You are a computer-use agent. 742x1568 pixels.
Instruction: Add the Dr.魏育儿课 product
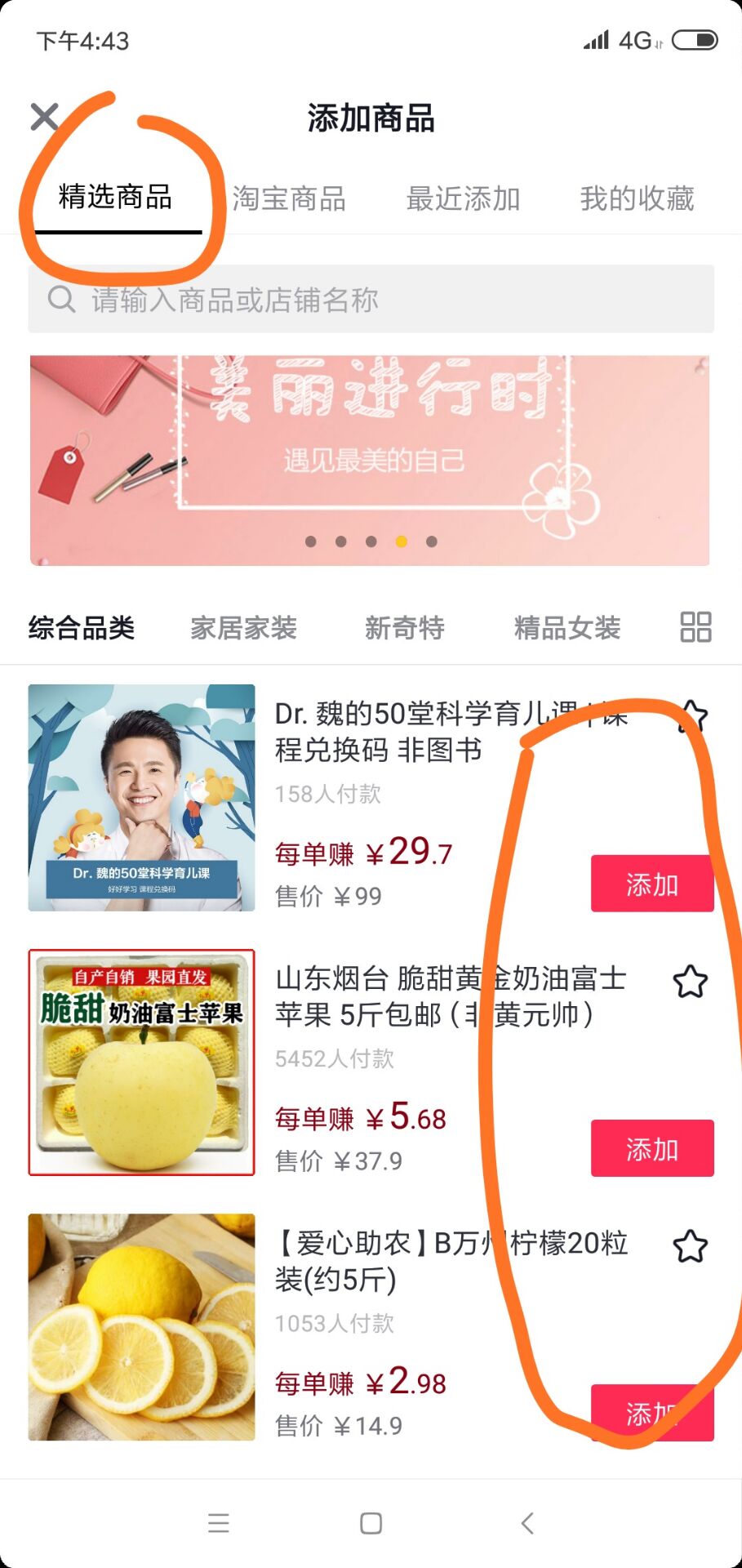pyautogui.click(x=652, y=884)
